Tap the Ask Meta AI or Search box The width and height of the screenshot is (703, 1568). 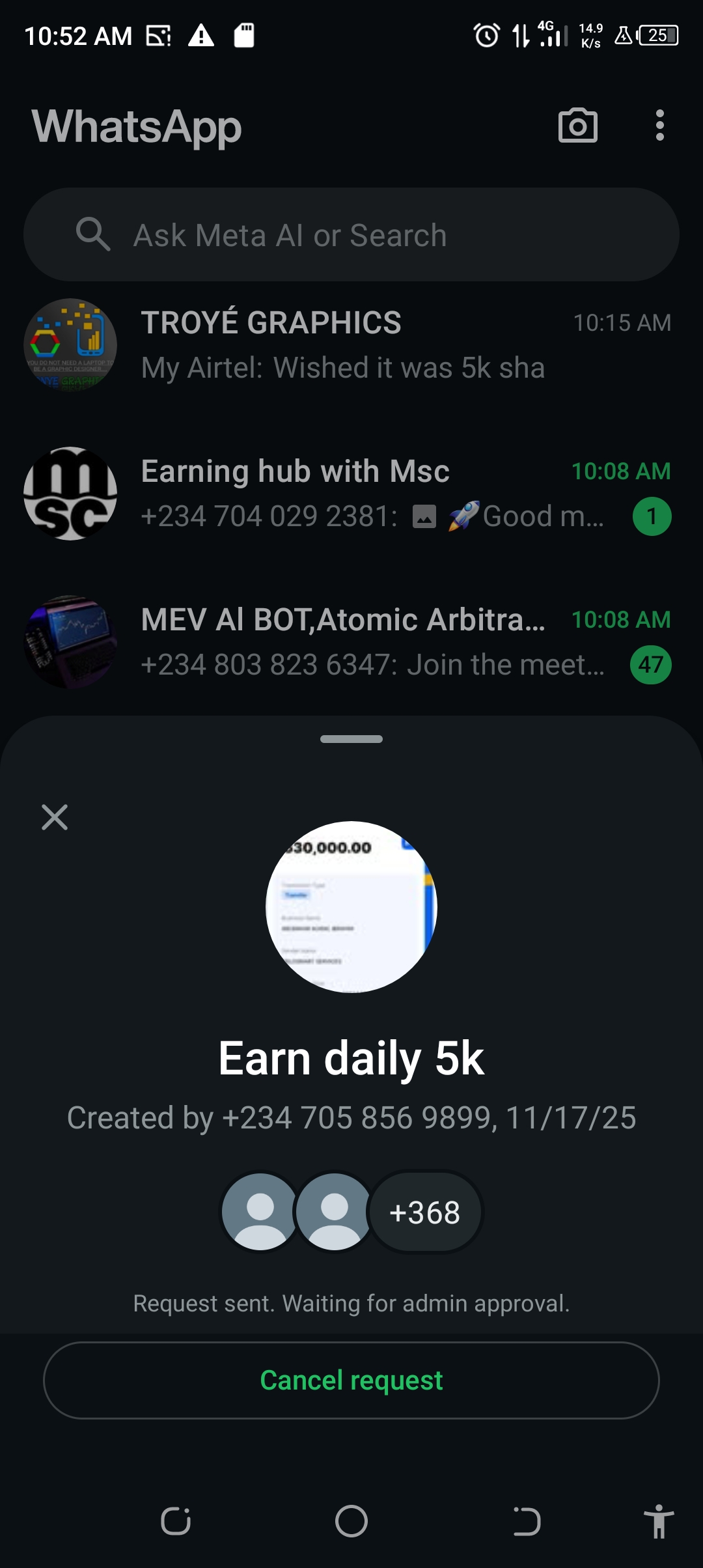[x=351, y=235]
